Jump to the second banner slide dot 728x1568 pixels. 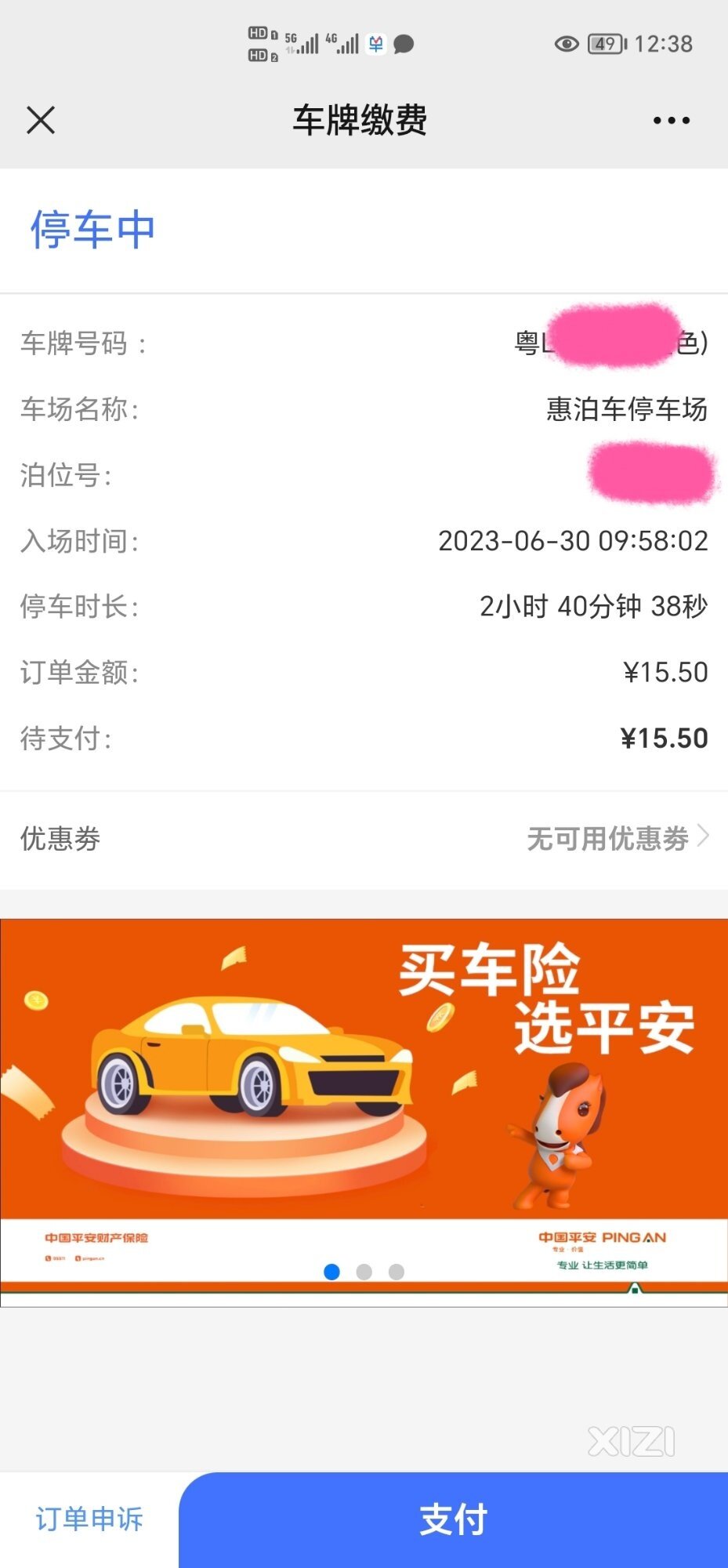[364, 1272]
